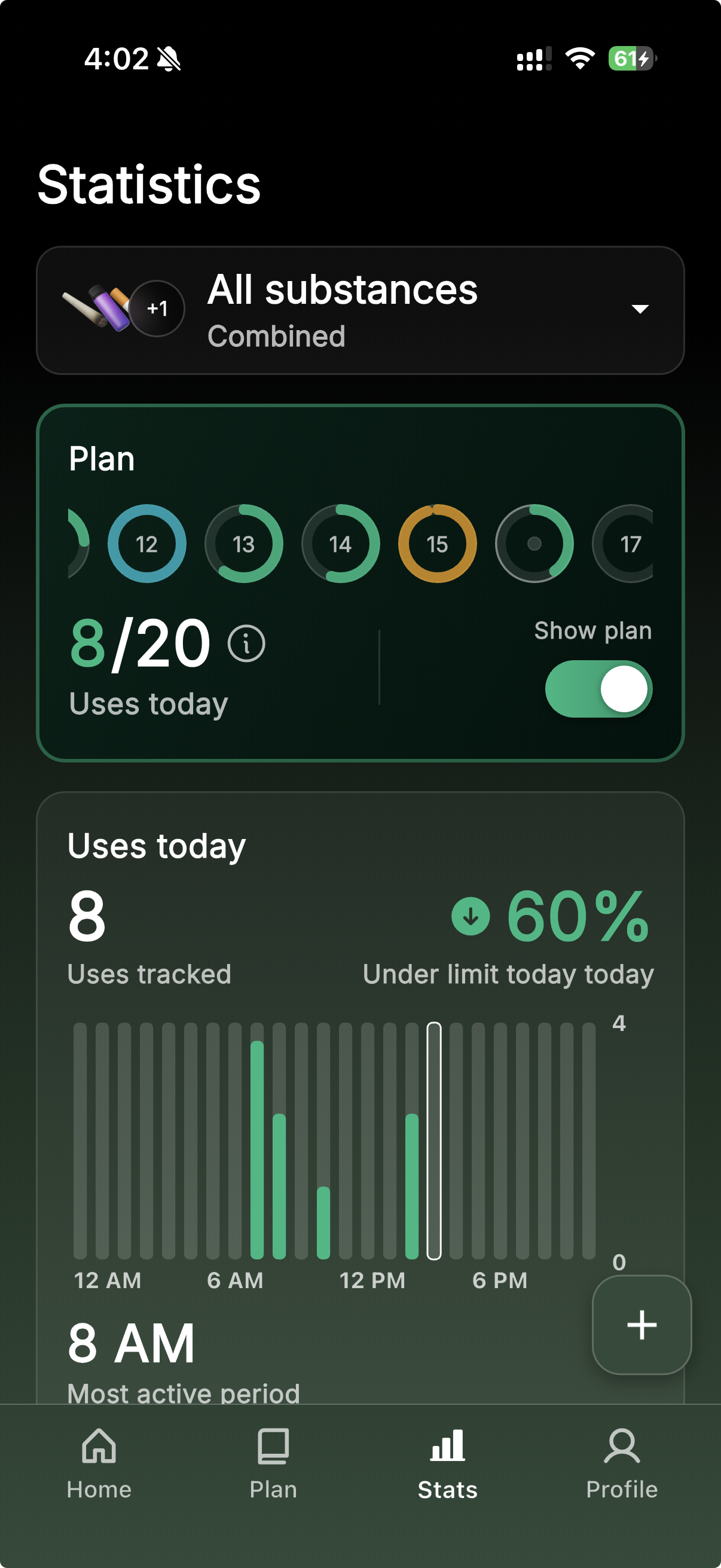Switch to the Plan tab
The width and height of the screenshot is (721, 1568).
(273, 1463)
